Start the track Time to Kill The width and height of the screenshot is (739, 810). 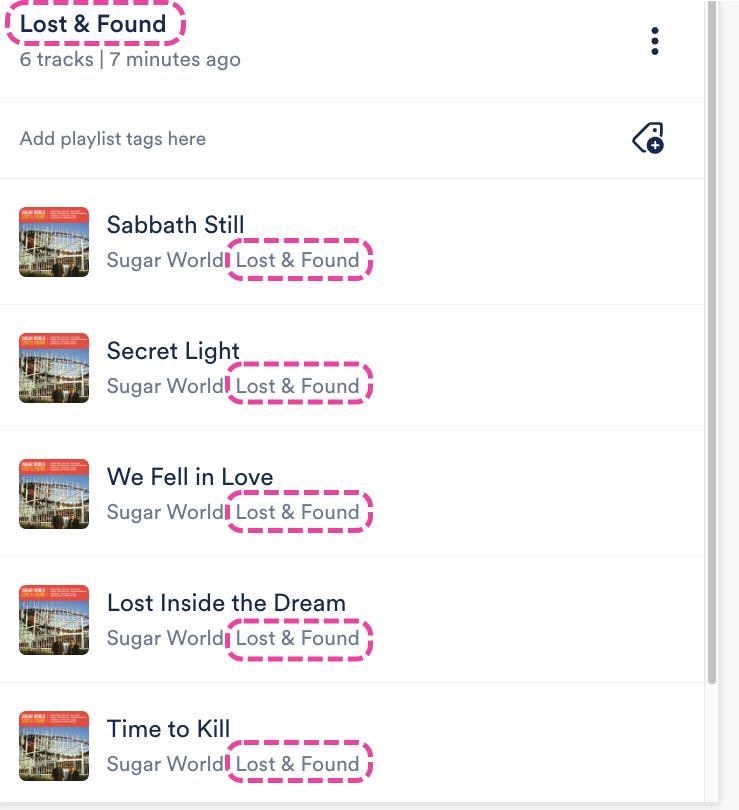(168, 729)
